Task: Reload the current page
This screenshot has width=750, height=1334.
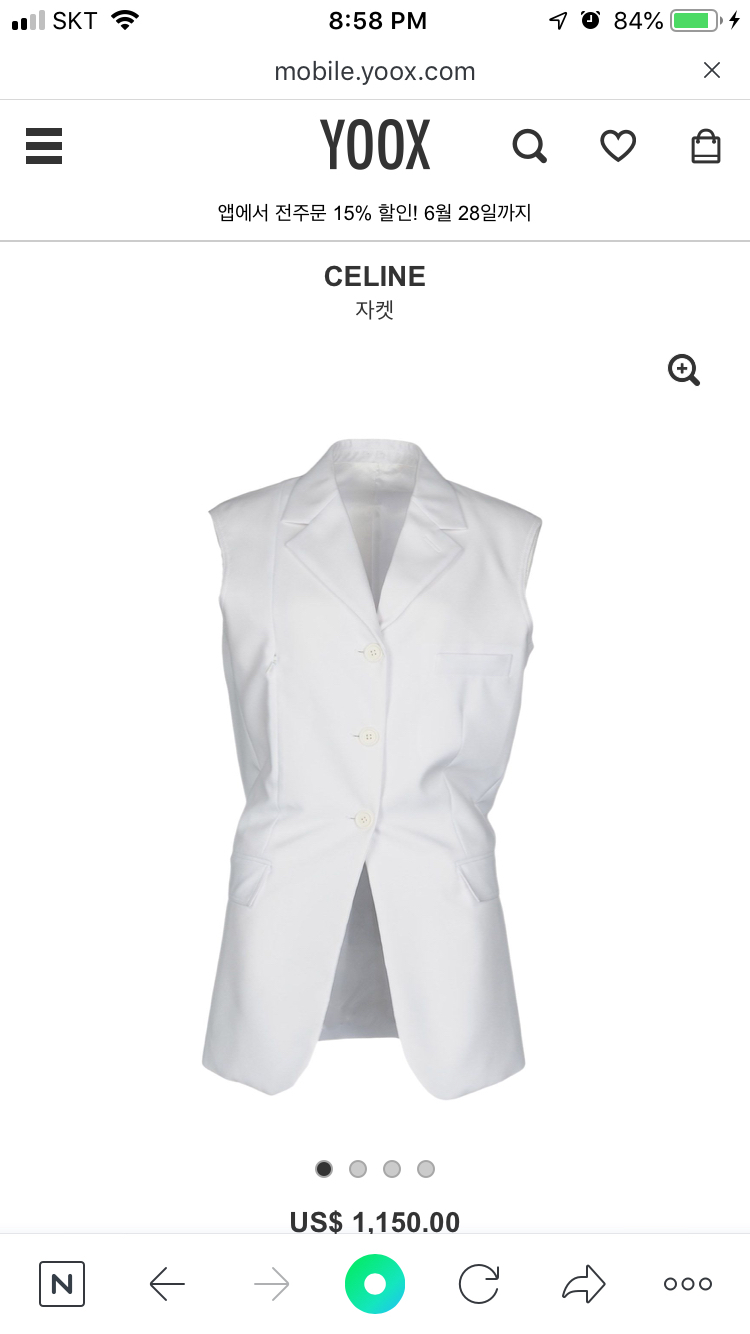Action: pos(479,1283)
